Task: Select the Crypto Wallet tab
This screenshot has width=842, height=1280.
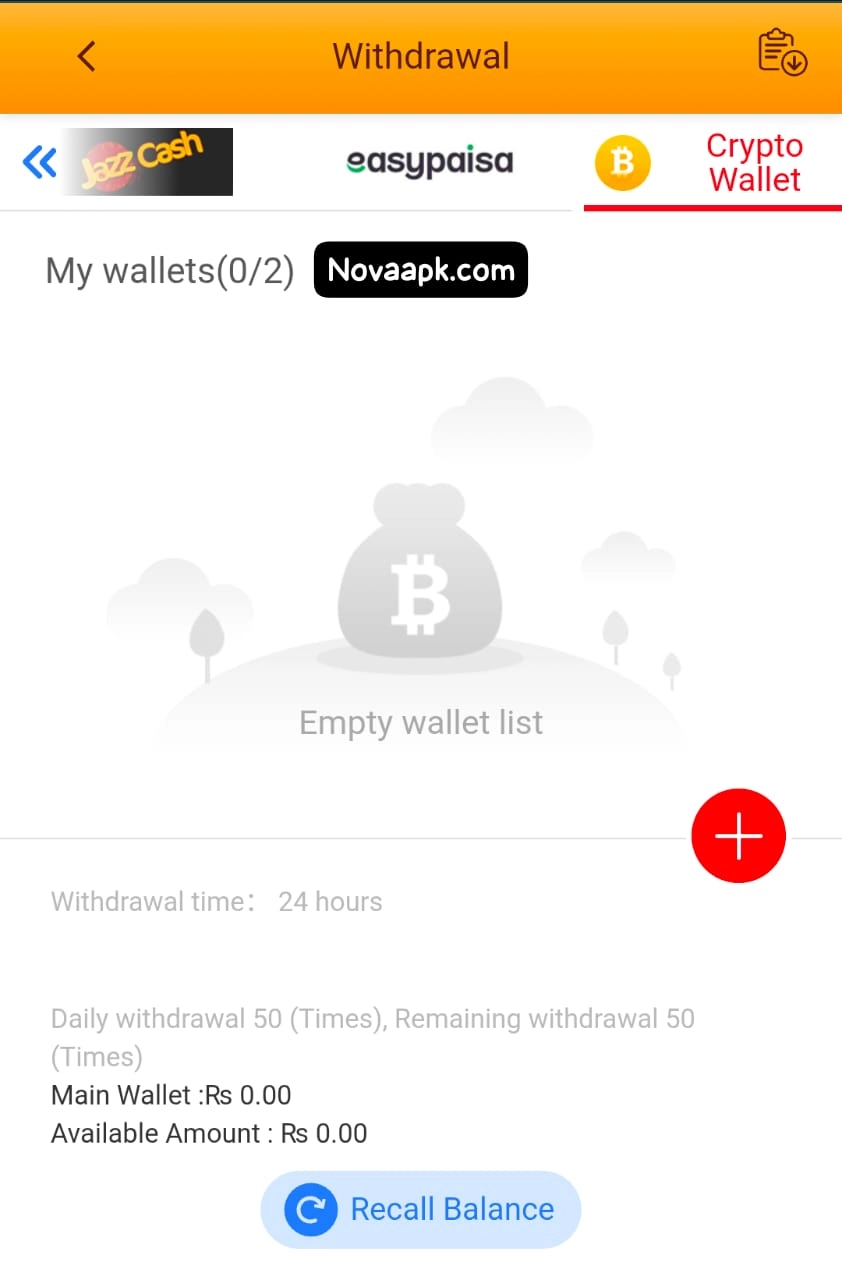Action: click(x=712, y=163)
